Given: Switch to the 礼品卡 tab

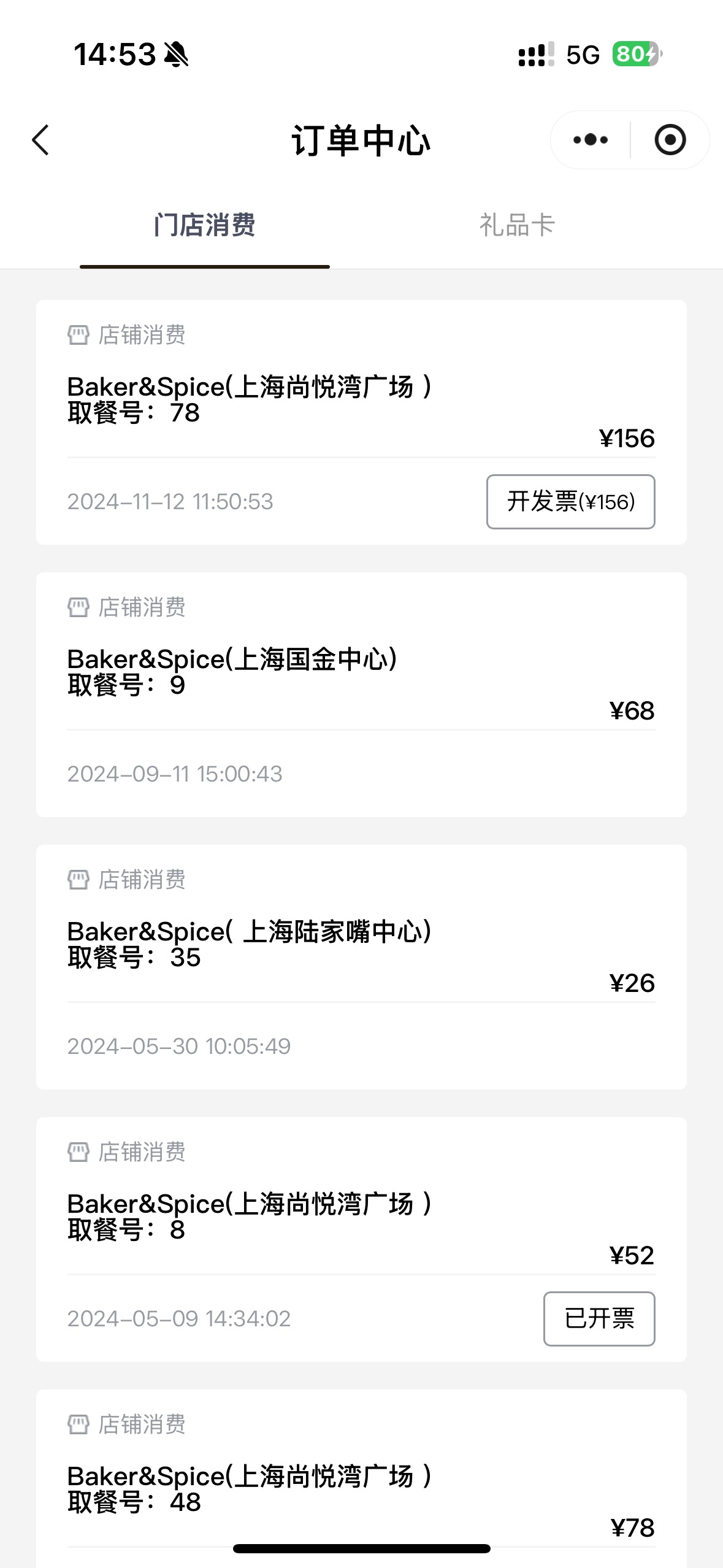Looking at the screenshot, I should point(517,225).
